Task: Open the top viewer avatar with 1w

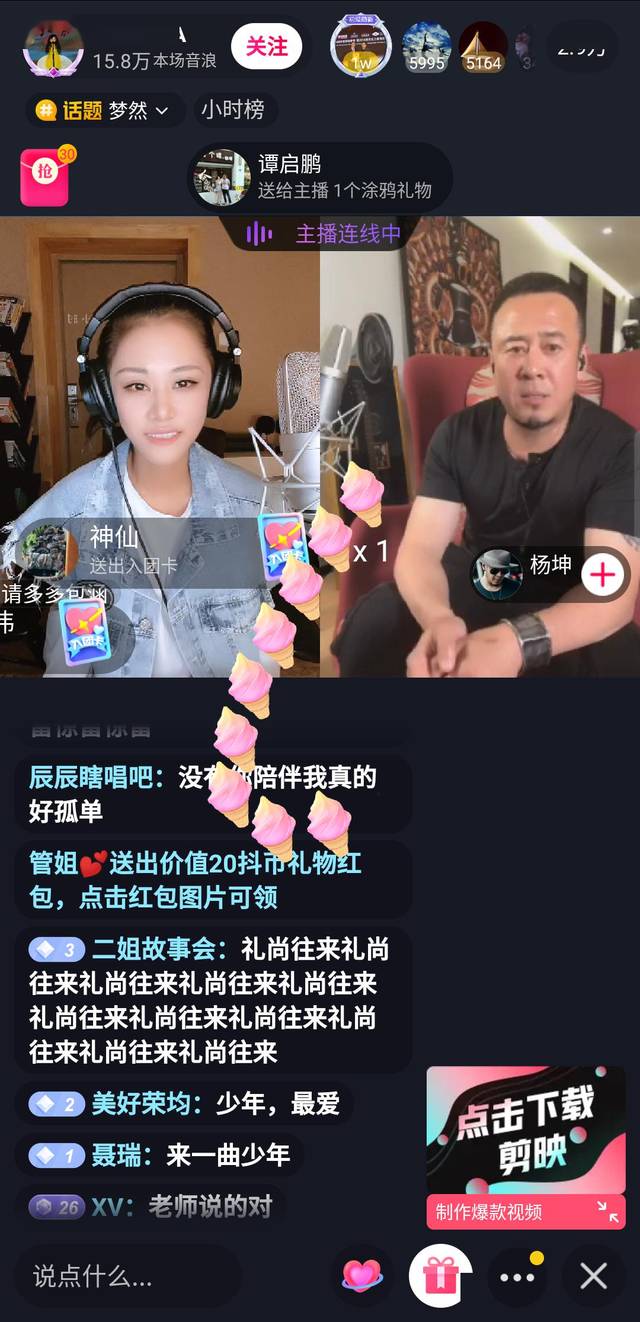Action: 360,46
